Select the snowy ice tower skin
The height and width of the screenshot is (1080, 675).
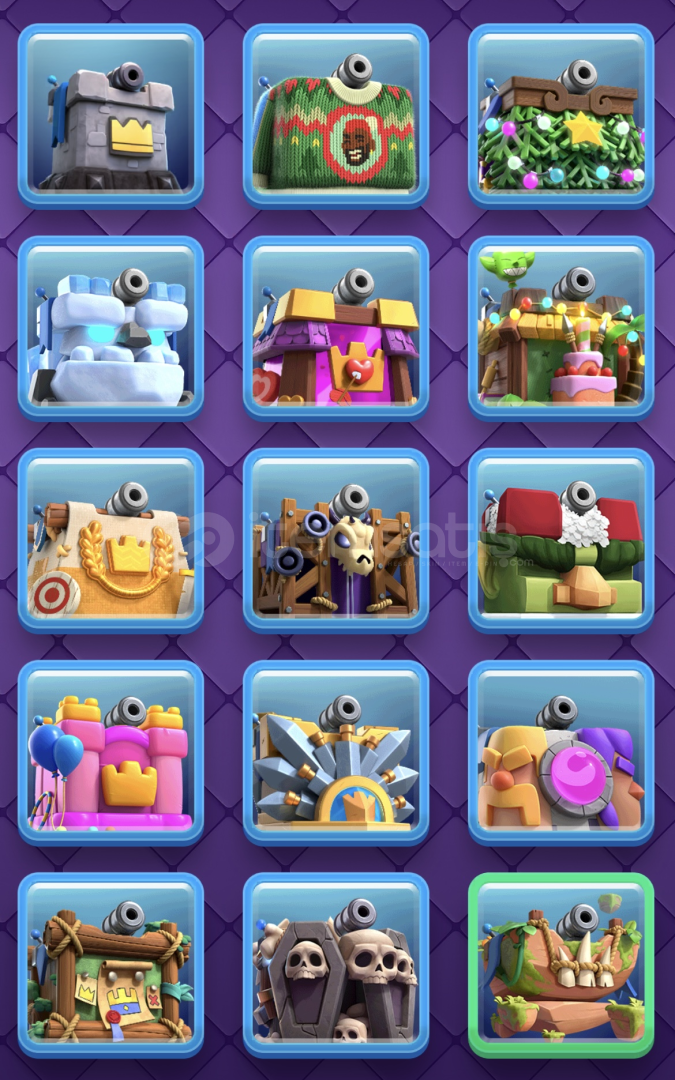point(111,327)
